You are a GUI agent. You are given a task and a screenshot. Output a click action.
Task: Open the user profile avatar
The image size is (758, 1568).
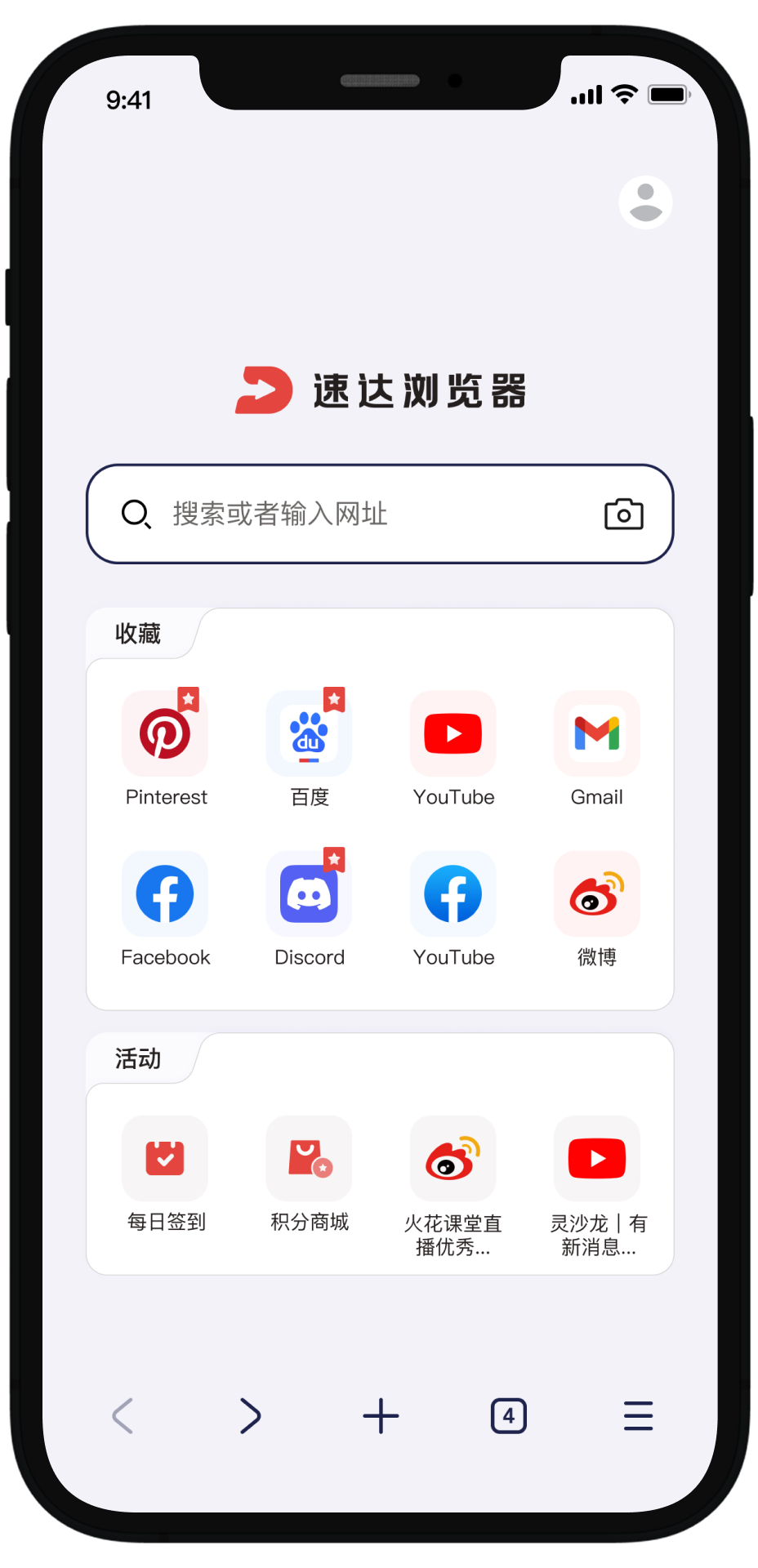(x=645, y=202)
